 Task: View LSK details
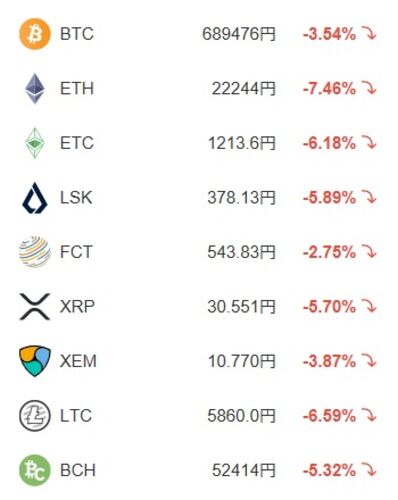pyautogui.click(x=198, y=198)
